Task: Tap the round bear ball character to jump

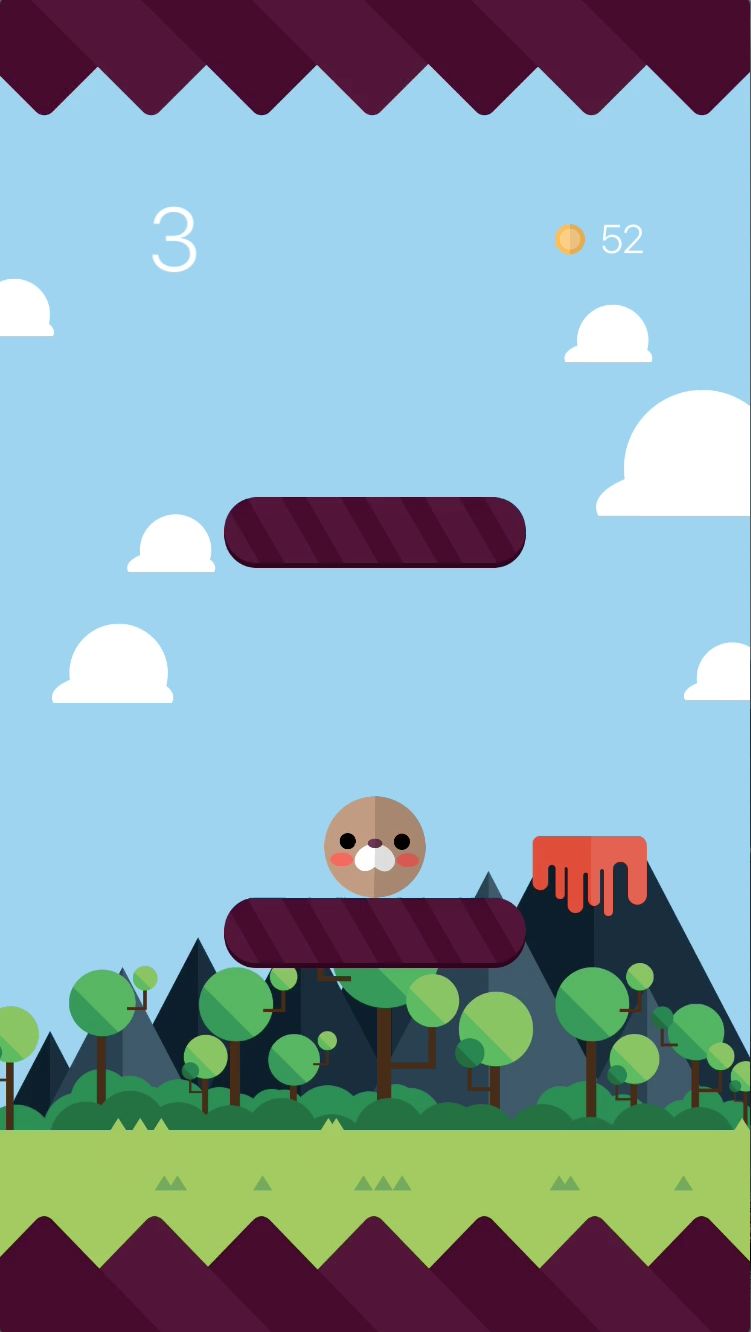Action: click(x=375, y=847)
